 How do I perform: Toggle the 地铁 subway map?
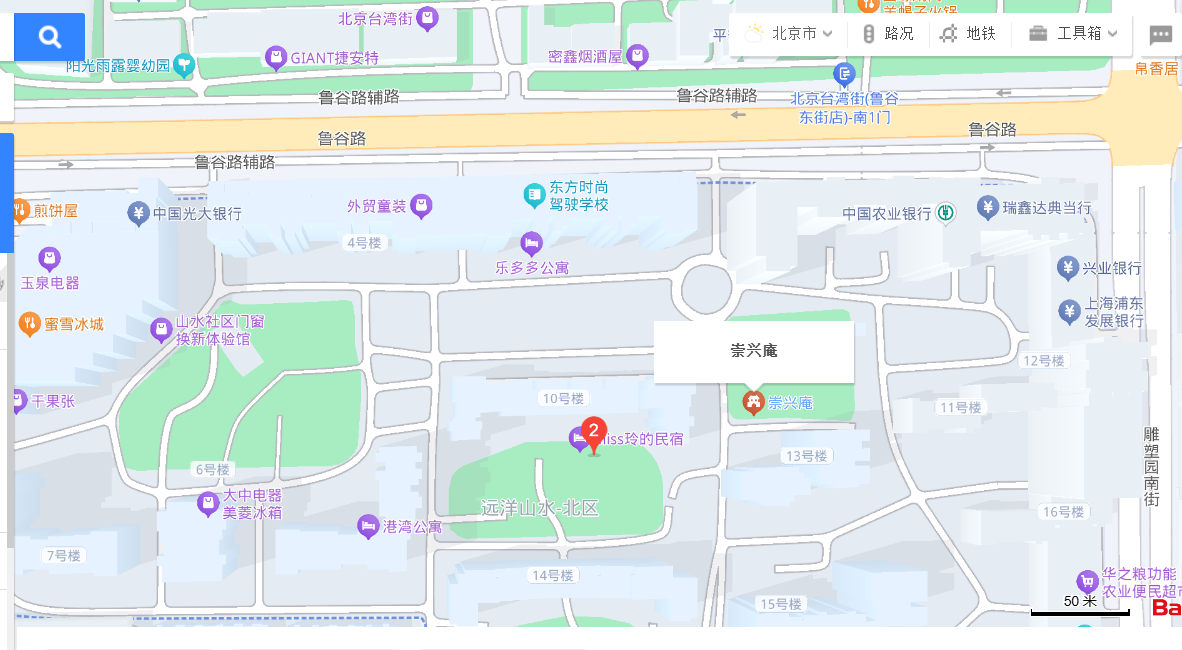click(x=968, y=34)
